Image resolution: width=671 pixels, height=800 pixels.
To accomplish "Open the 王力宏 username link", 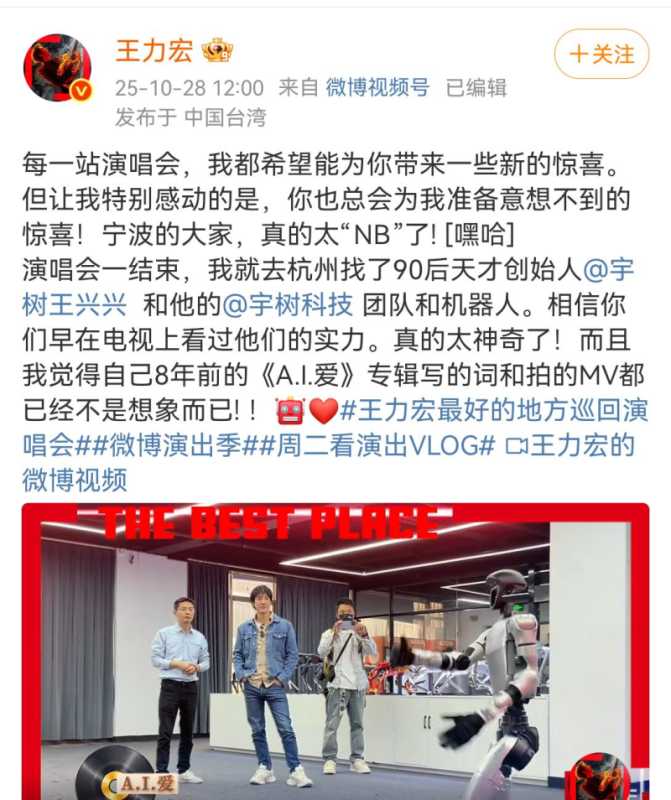I will (153, 50).
